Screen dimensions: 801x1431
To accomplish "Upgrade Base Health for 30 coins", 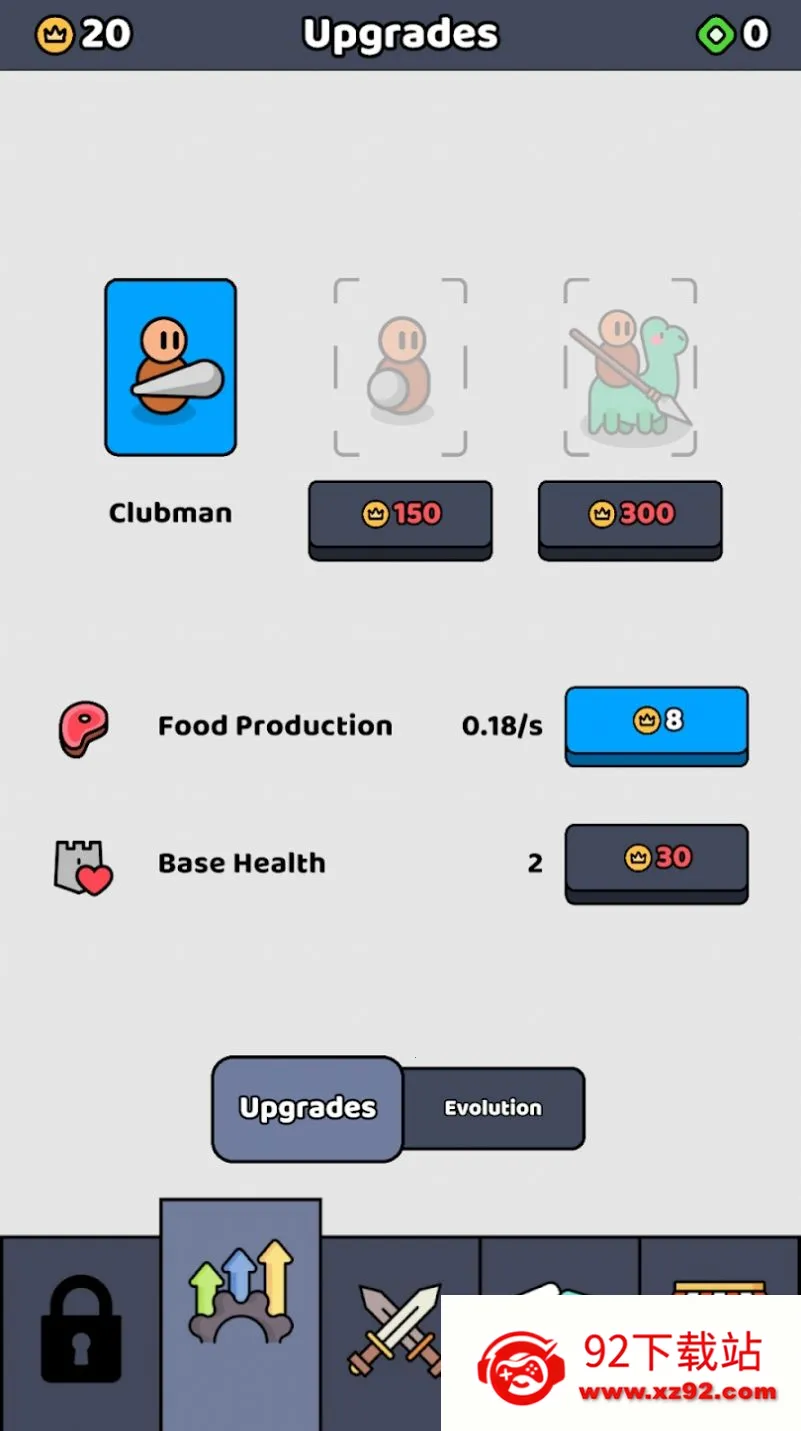I will click(656, 859).
